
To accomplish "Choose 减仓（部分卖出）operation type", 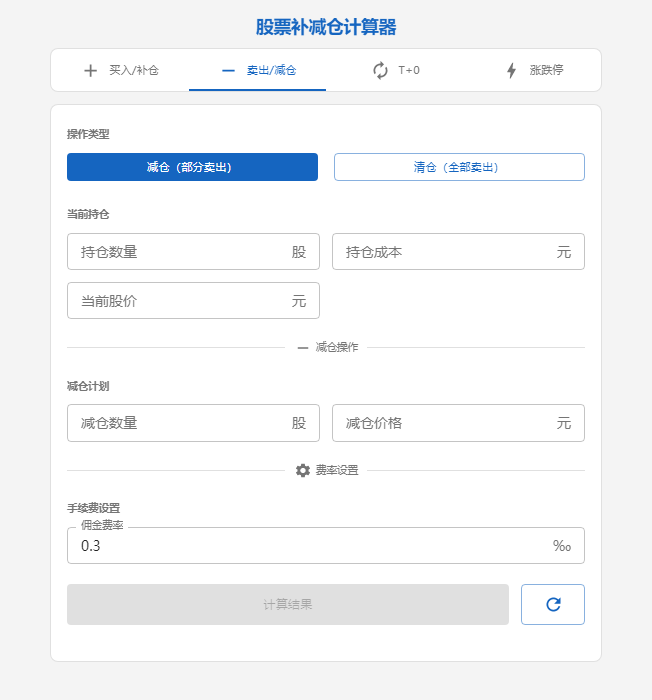I will tap(192, 167).
